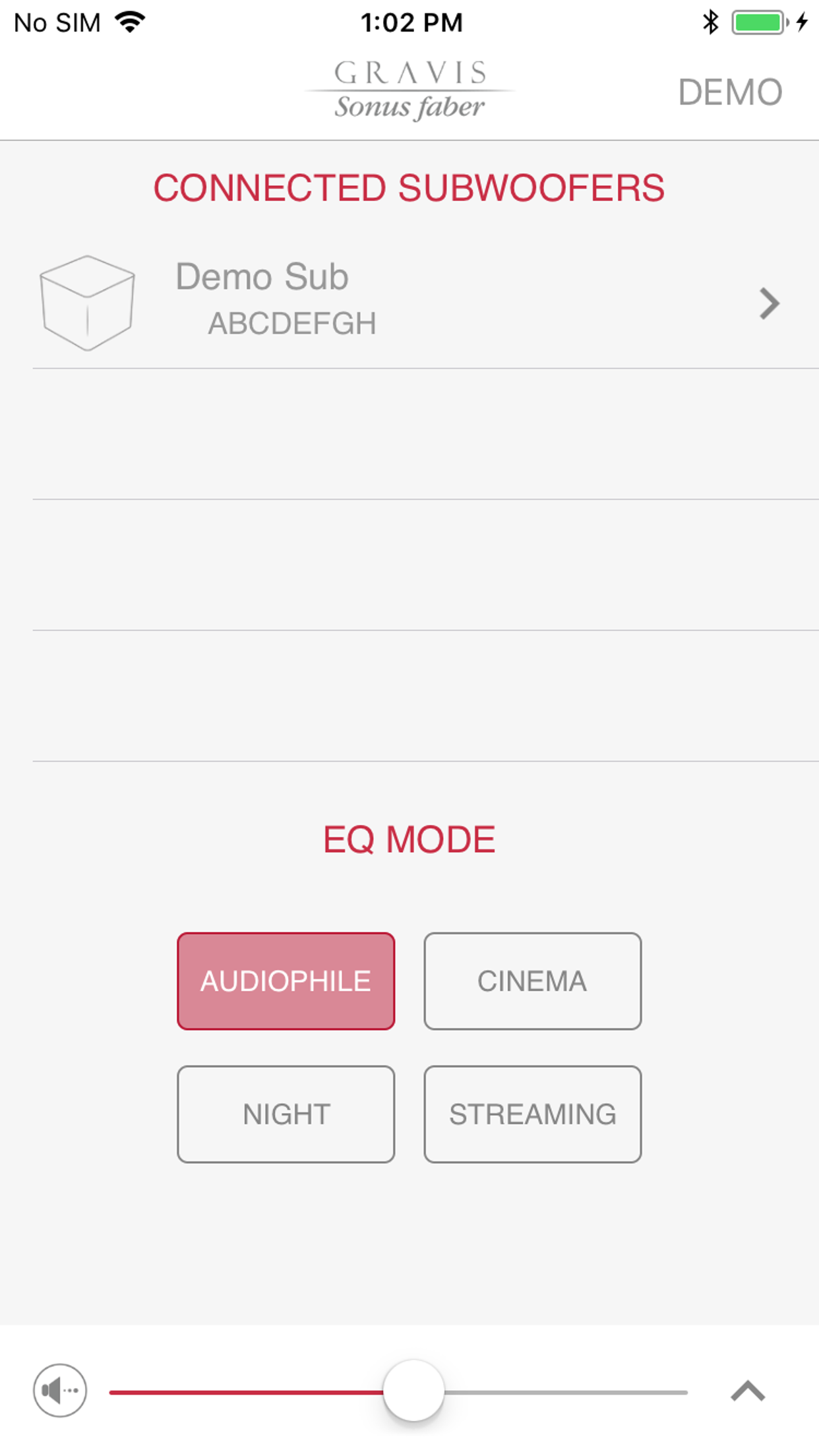This screenshot has height=1456, width=819.
Task: Tap the DEMO button in header
Action: point(730,92)
